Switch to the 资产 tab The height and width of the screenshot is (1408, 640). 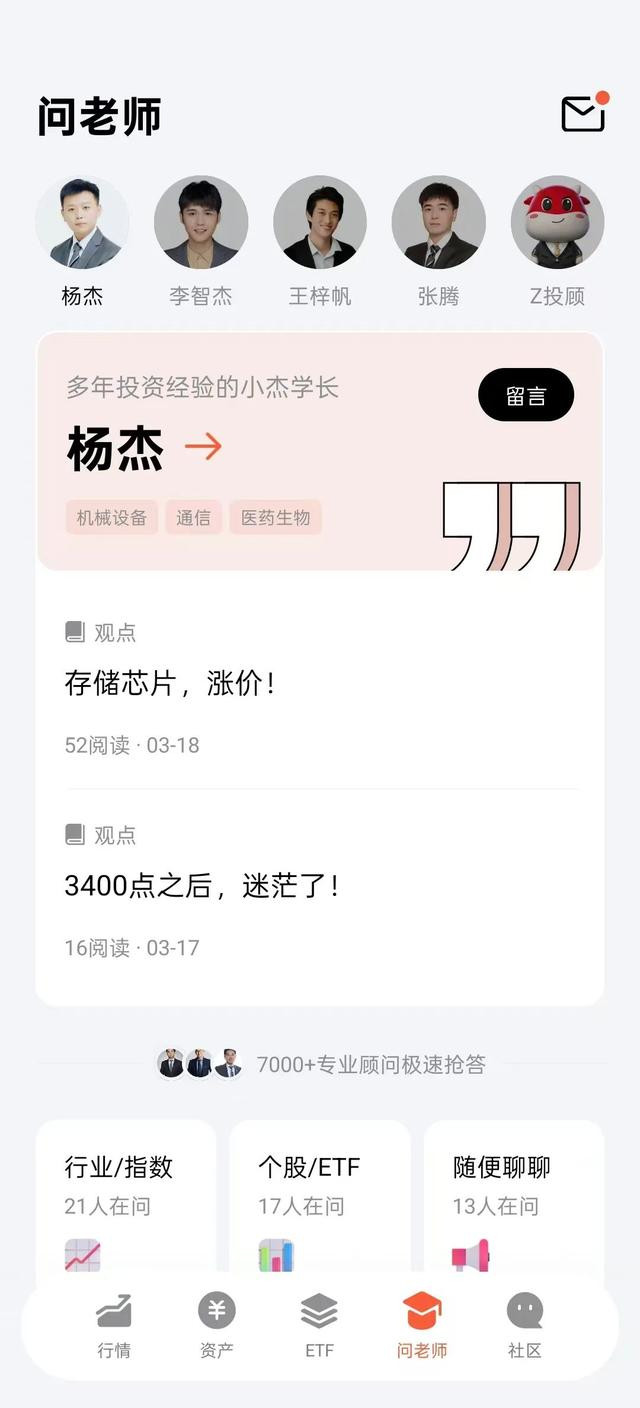217,1323
